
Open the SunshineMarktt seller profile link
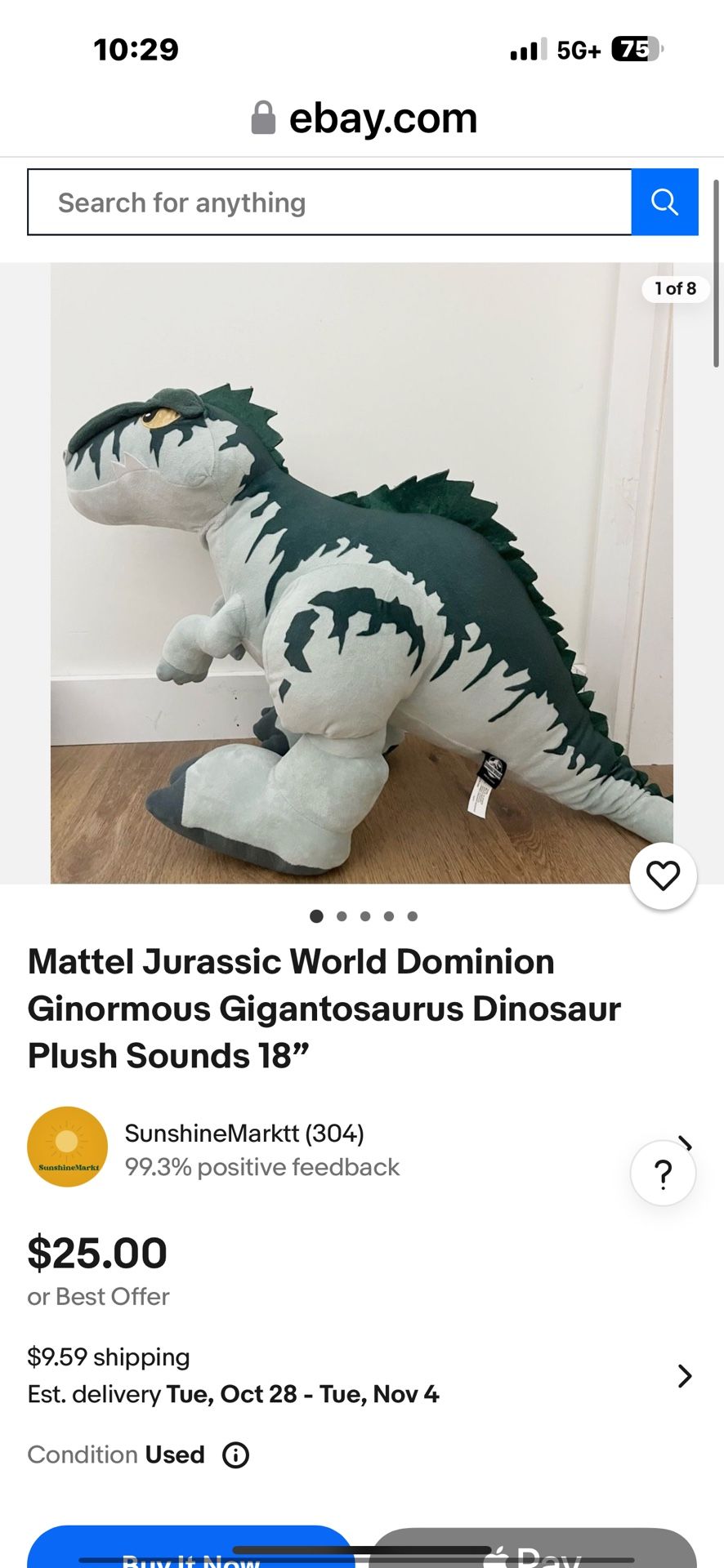pos(244,1133)
